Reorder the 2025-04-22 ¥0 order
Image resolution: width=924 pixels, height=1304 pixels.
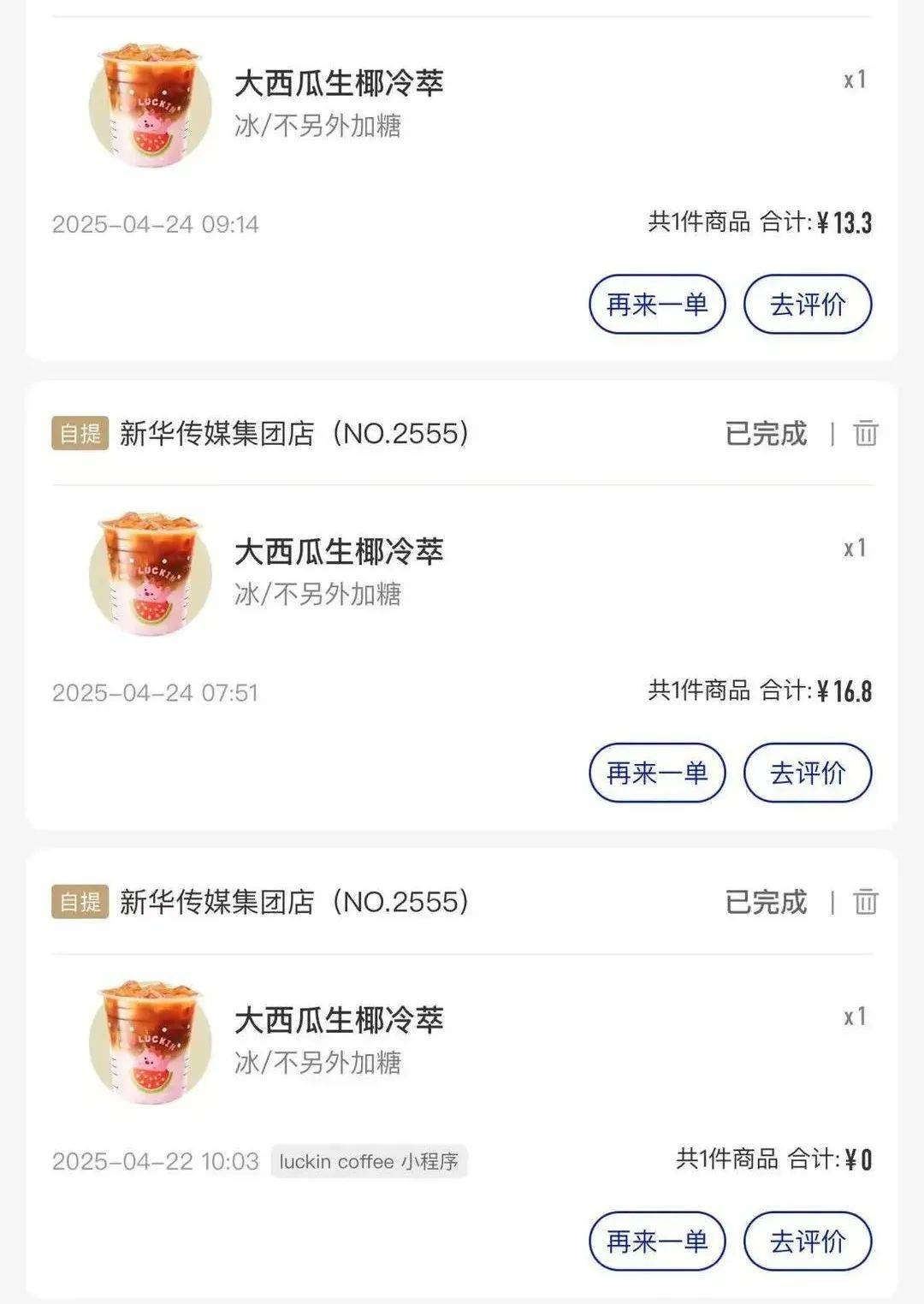(x=656, y=1241)
